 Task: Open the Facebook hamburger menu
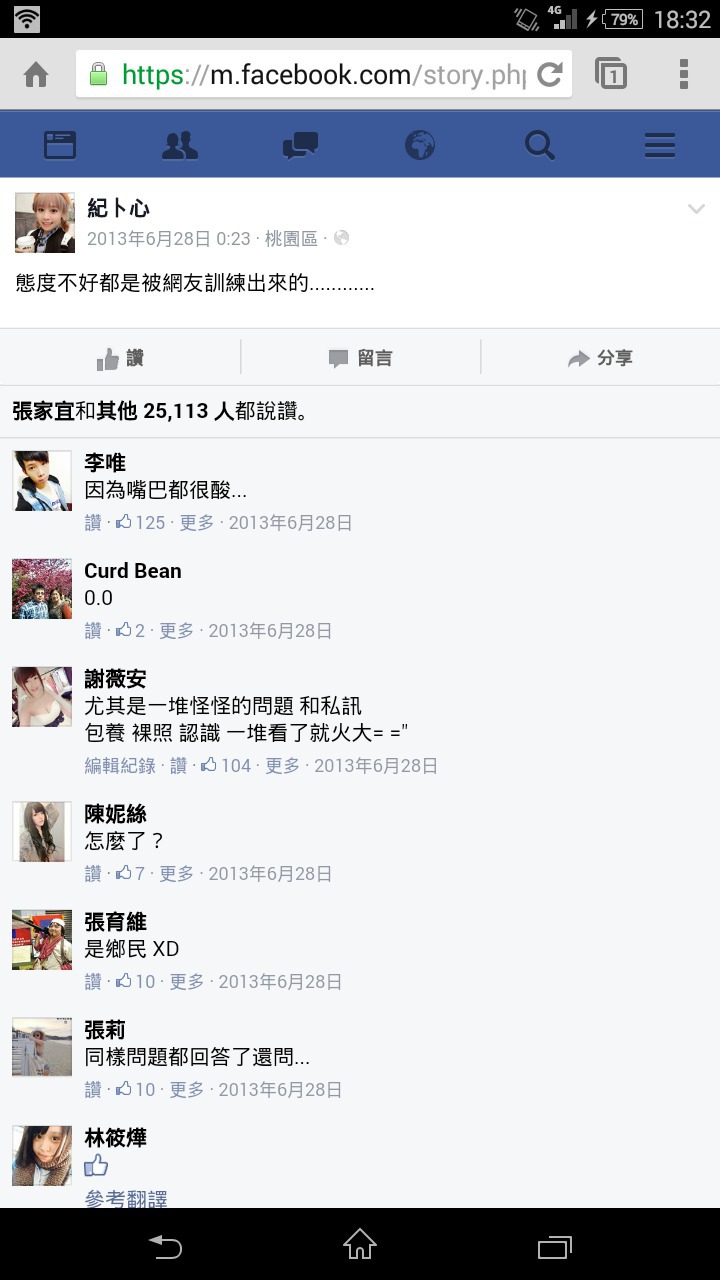[x=660, y=146]
